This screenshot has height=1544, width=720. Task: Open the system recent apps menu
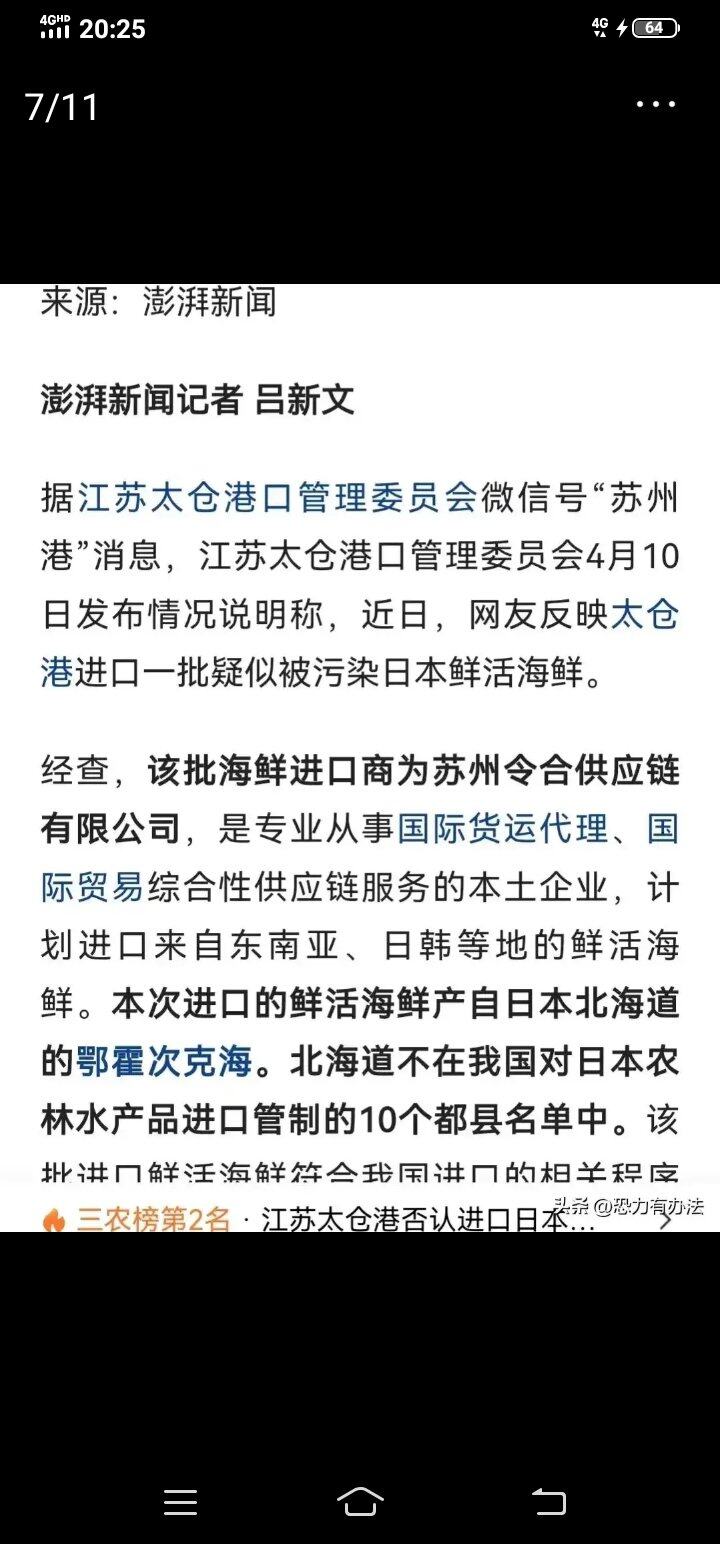(180, 1502)
